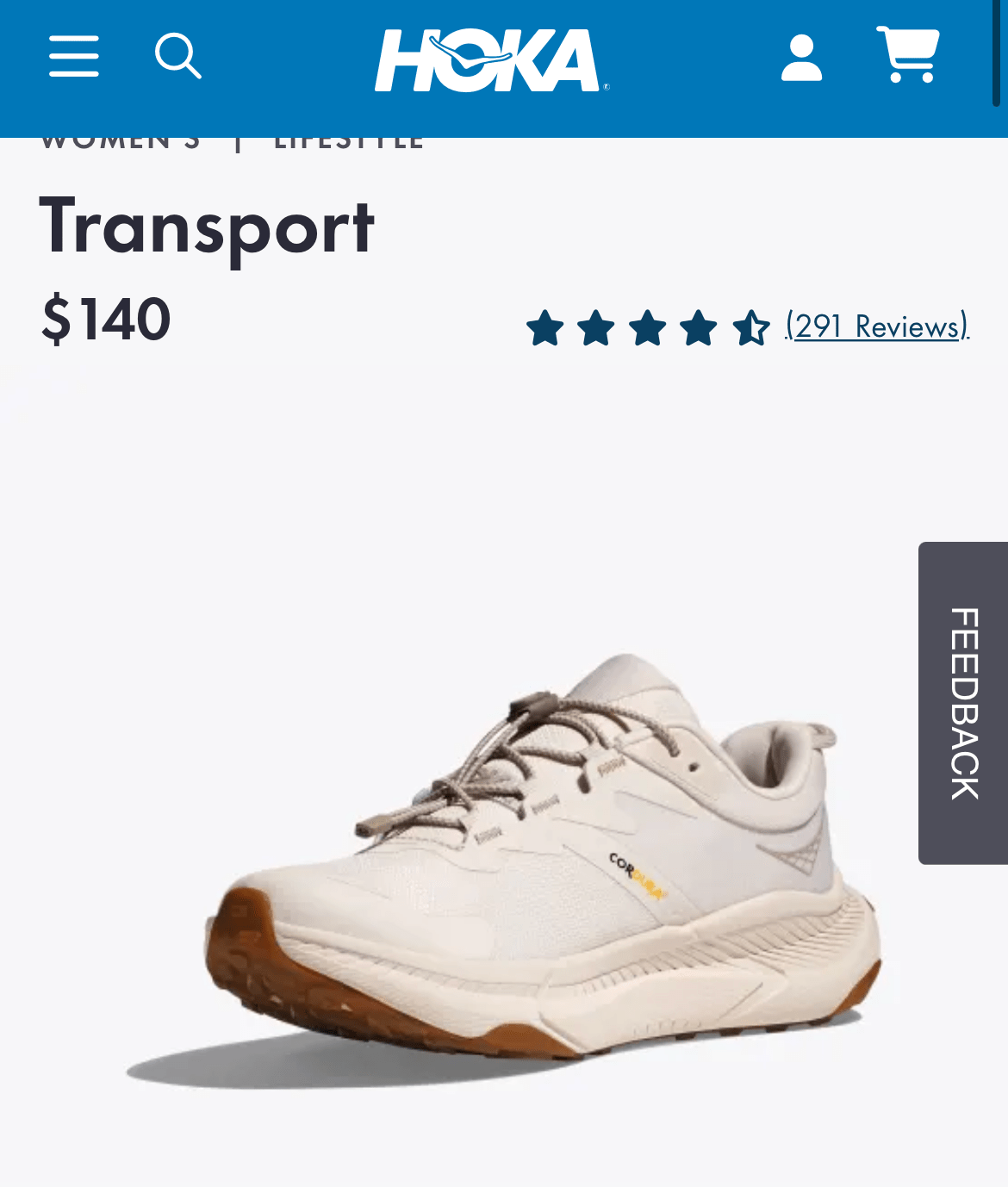Read the 291 Reviews link
This screenshot has width=1008, height=1187.
coord(877,327)
